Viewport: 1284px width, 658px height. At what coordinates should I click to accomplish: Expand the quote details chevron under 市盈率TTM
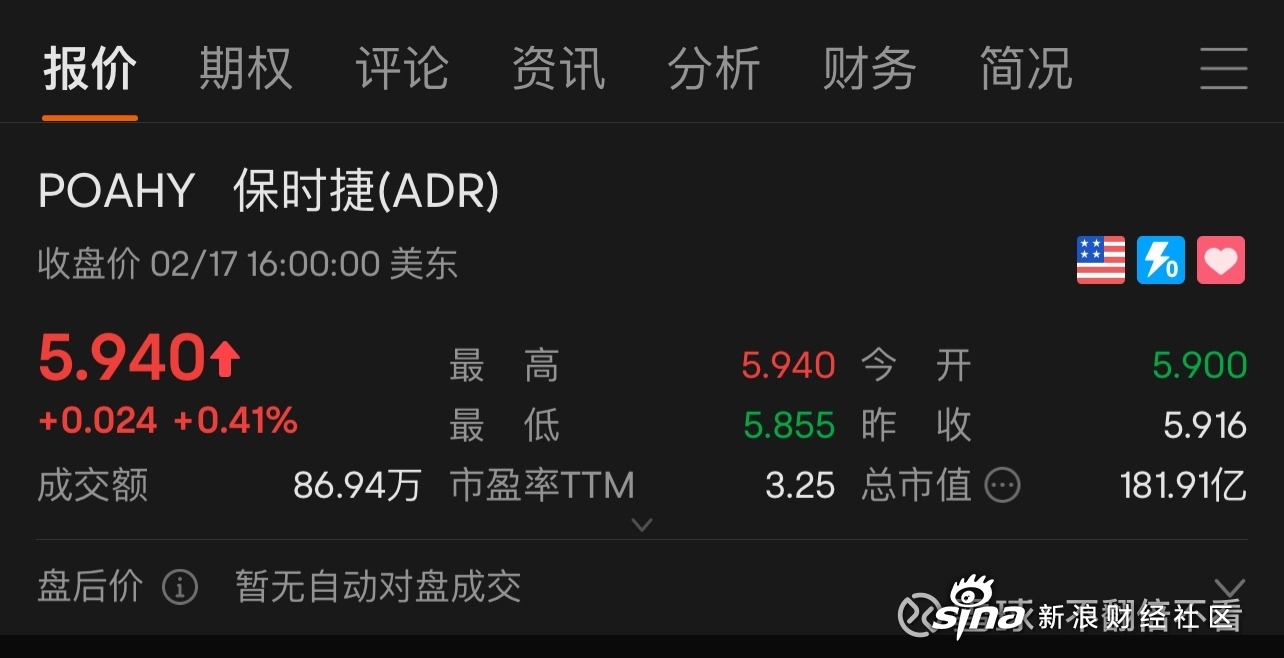[642, 524]
